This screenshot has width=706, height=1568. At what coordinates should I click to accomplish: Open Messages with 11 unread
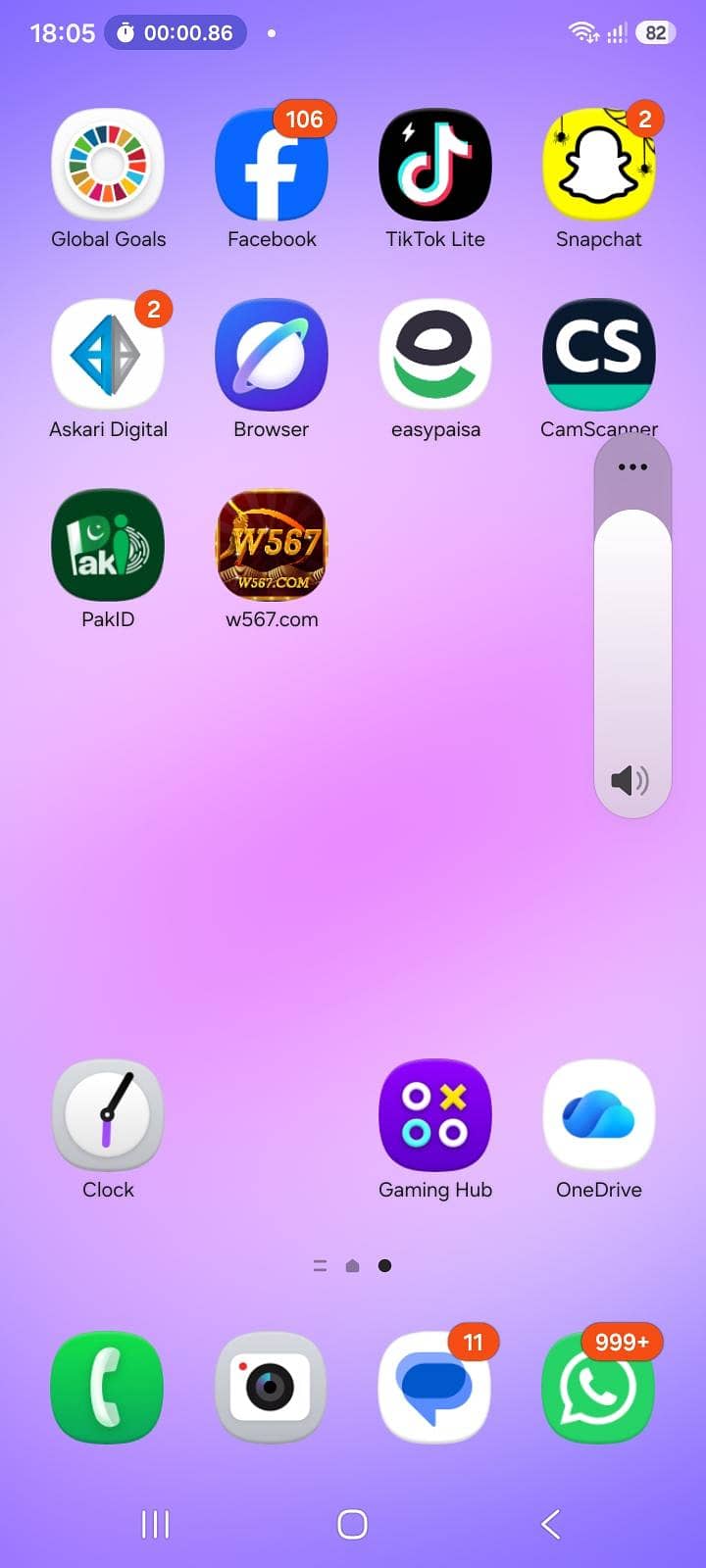point(435,1387)
